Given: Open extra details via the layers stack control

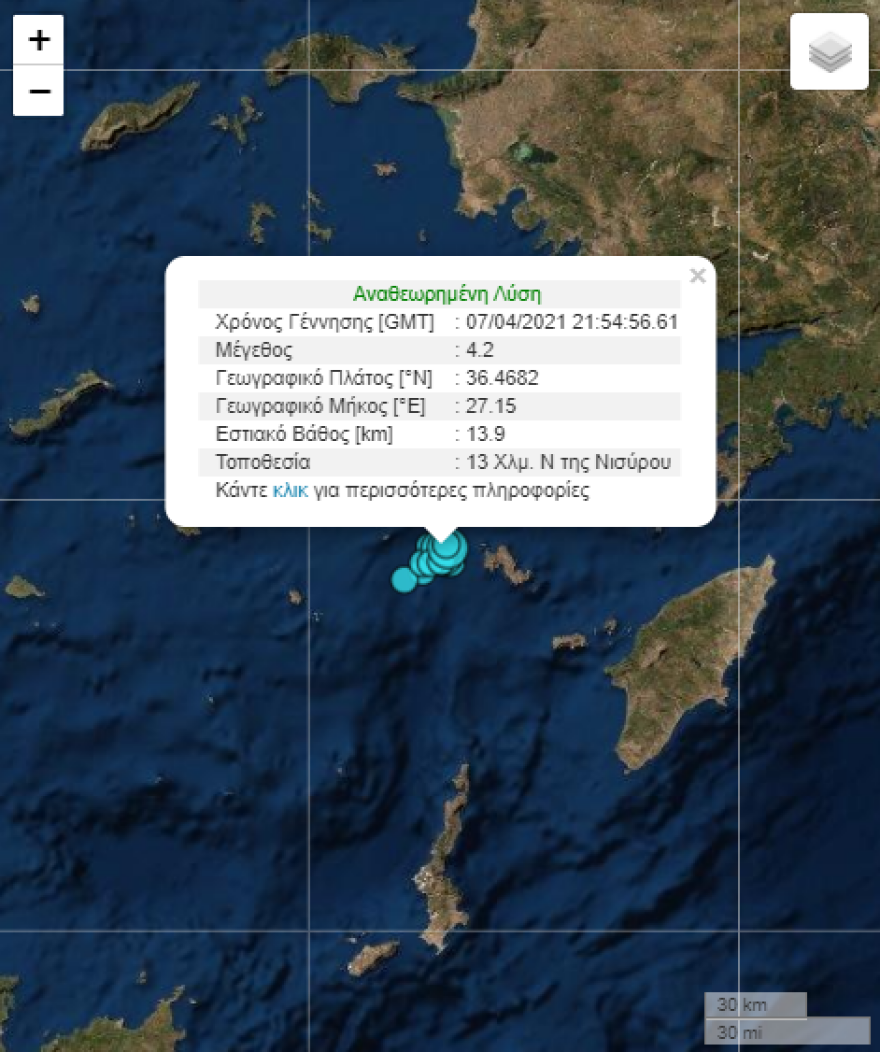Looking at the screenshot, I should tap(829, 51).
